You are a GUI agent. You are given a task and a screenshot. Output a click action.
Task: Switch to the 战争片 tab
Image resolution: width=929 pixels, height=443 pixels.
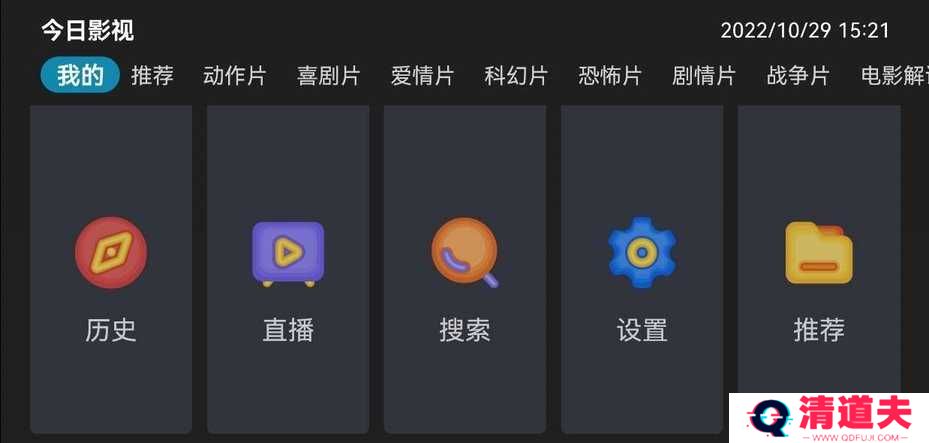(798, 76)
